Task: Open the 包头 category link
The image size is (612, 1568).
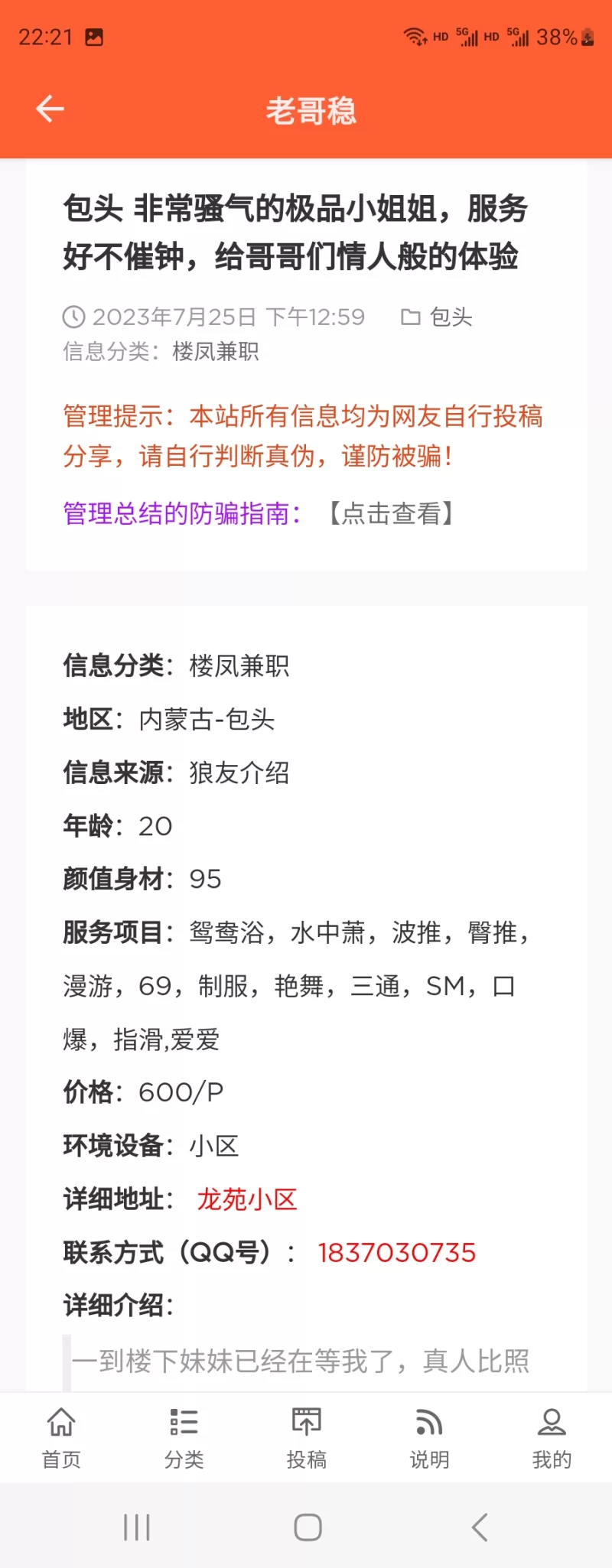Action: pyautogui.click(x=450, y=317)
